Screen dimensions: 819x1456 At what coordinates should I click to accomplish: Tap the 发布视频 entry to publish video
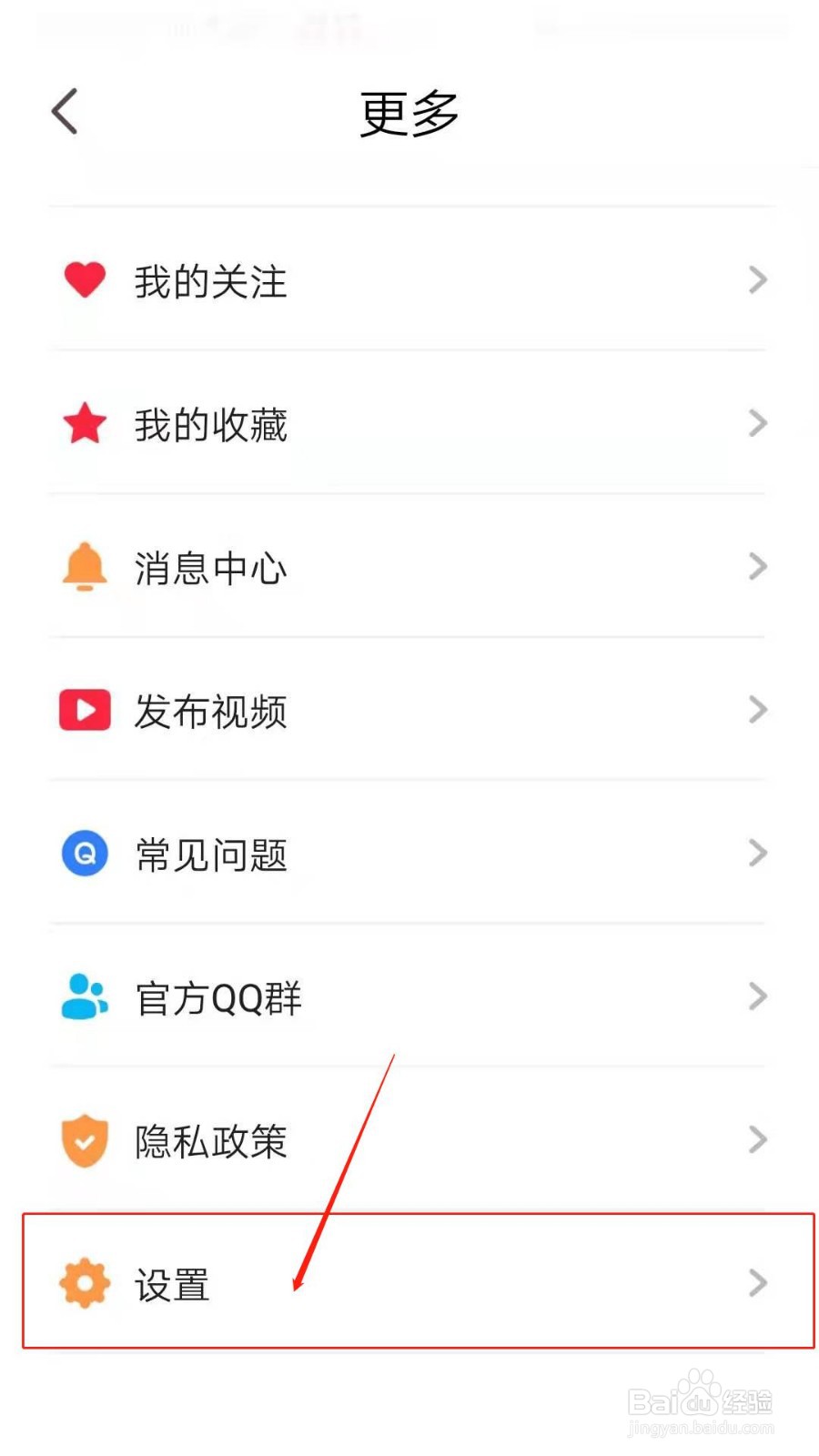[x=211, y=710]
